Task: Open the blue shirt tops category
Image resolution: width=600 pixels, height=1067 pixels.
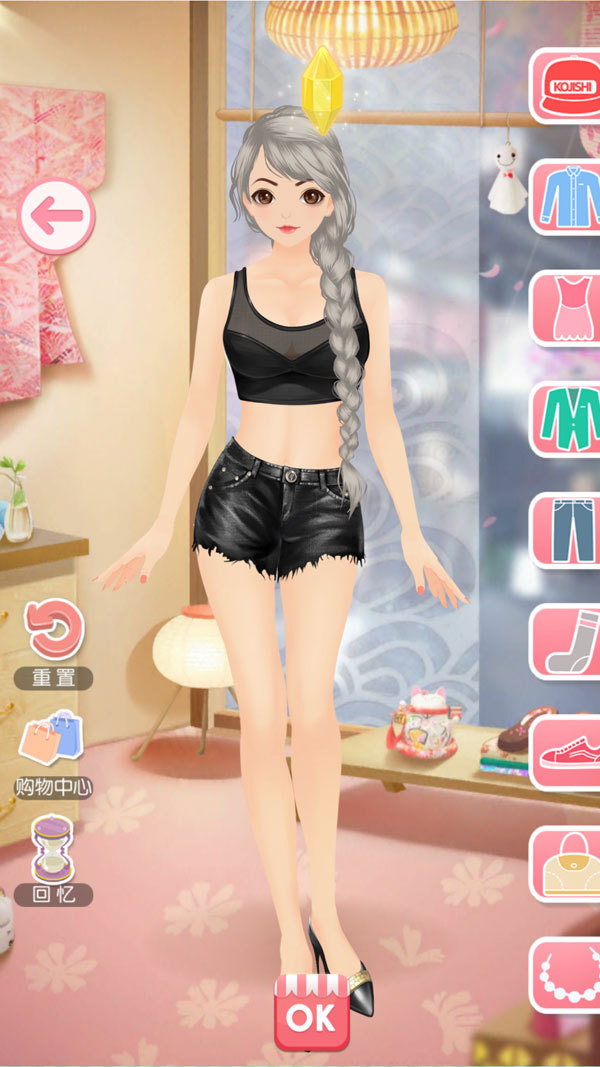Action: 568,197
